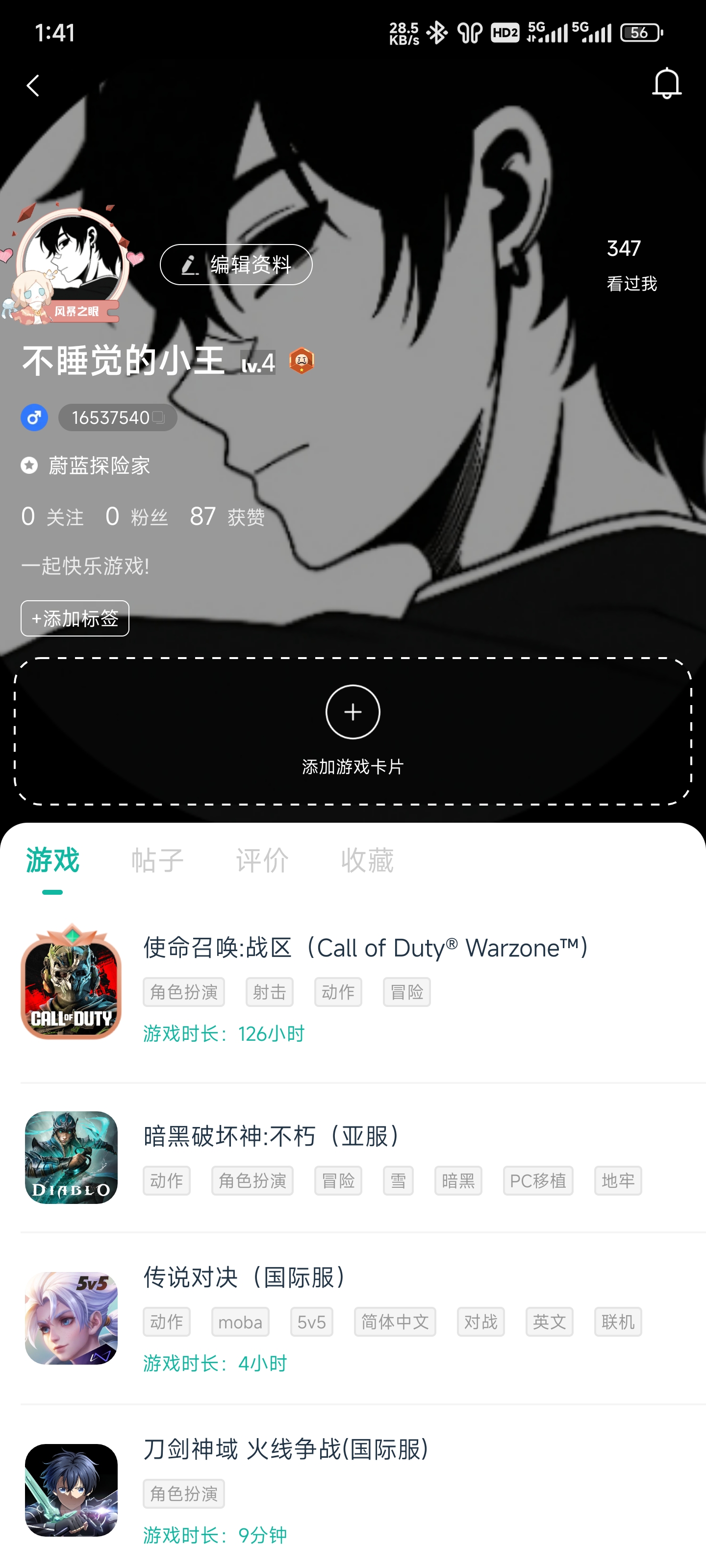Image resolution: width=706 pixels, height=1568 pixels.
Task: Open Call of Duty Warzone game entry
Action: pos(365,948)
